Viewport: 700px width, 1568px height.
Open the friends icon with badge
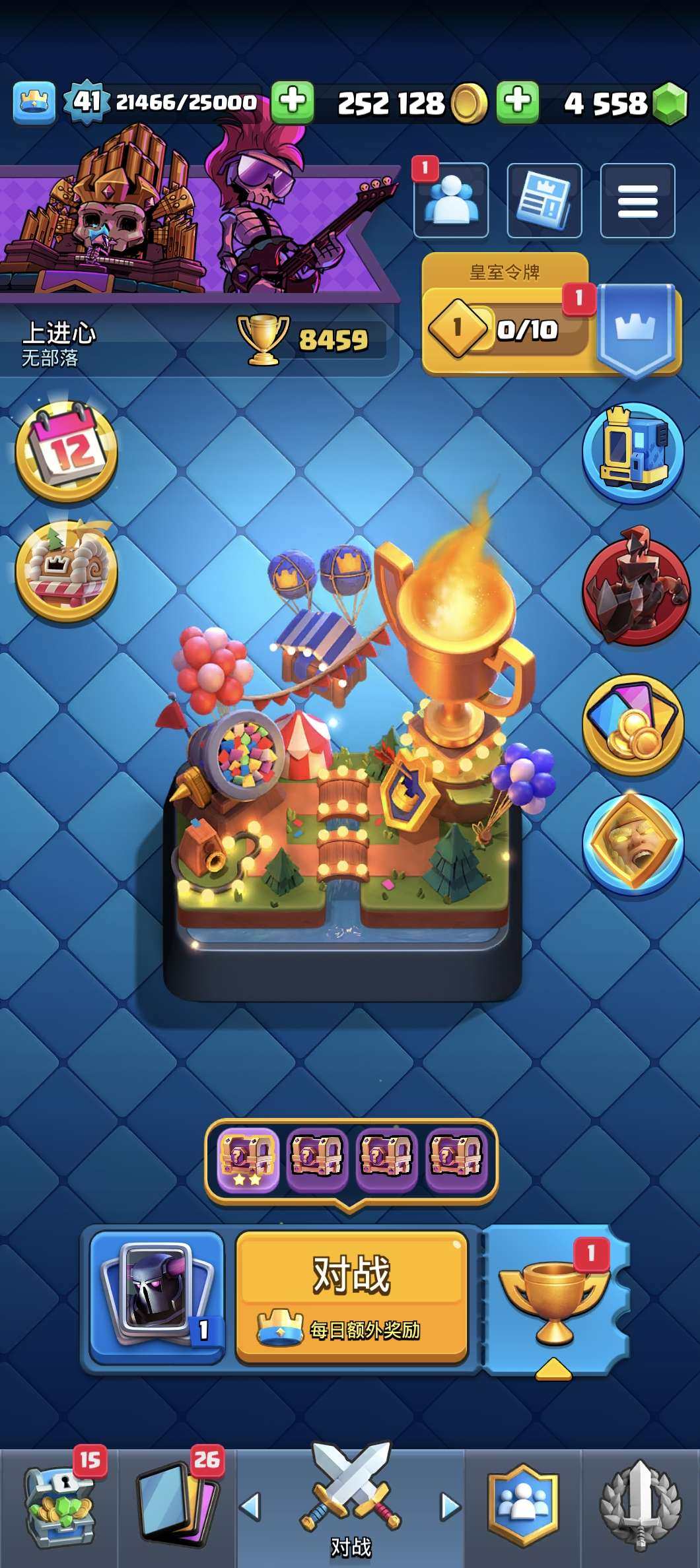click(x=451, y=201)
